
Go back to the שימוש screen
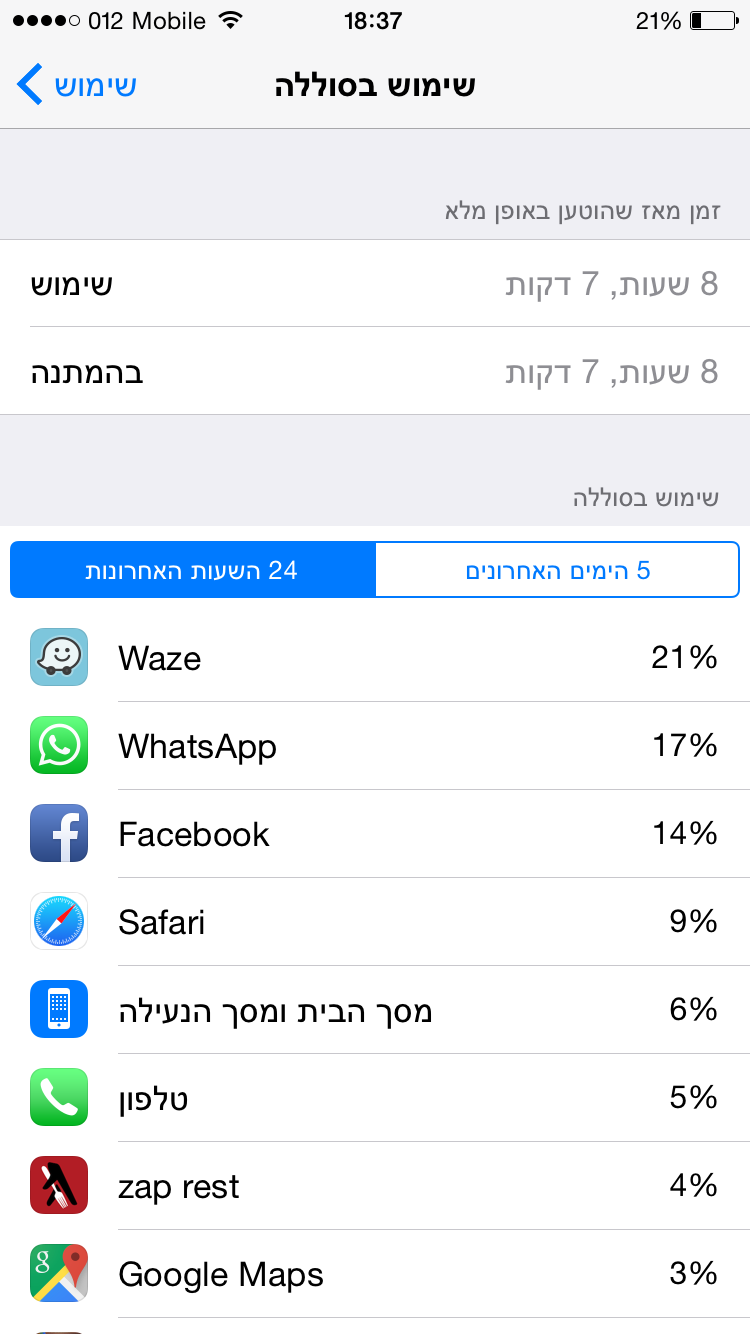[x=76, y=86]
